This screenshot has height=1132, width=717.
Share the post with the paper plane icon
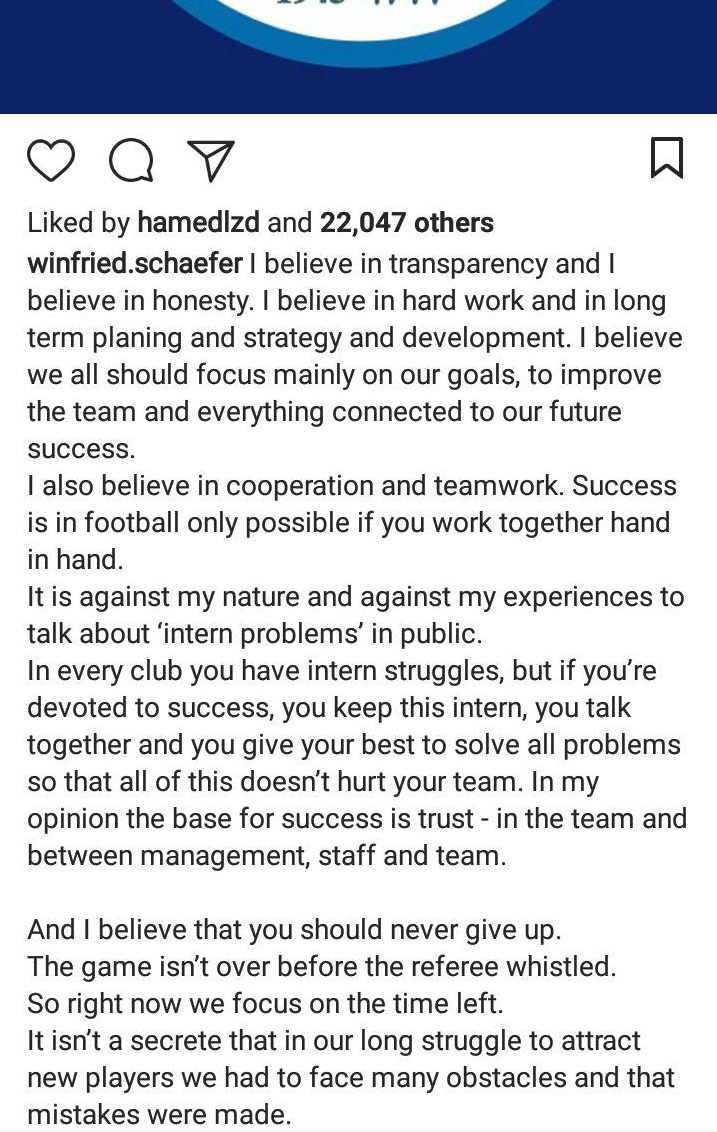[211, 160]
